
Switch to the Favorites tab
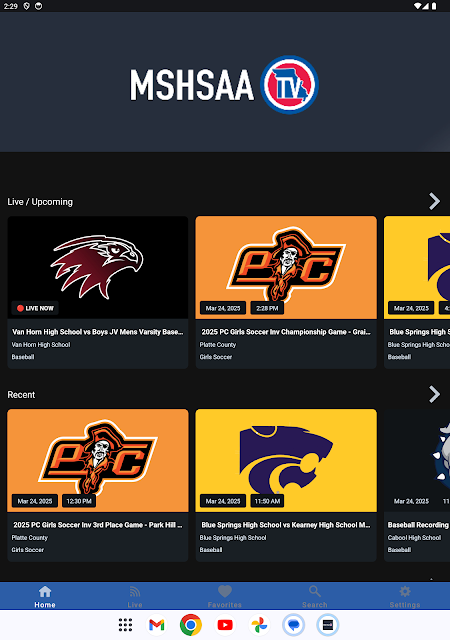pos(225,596)
